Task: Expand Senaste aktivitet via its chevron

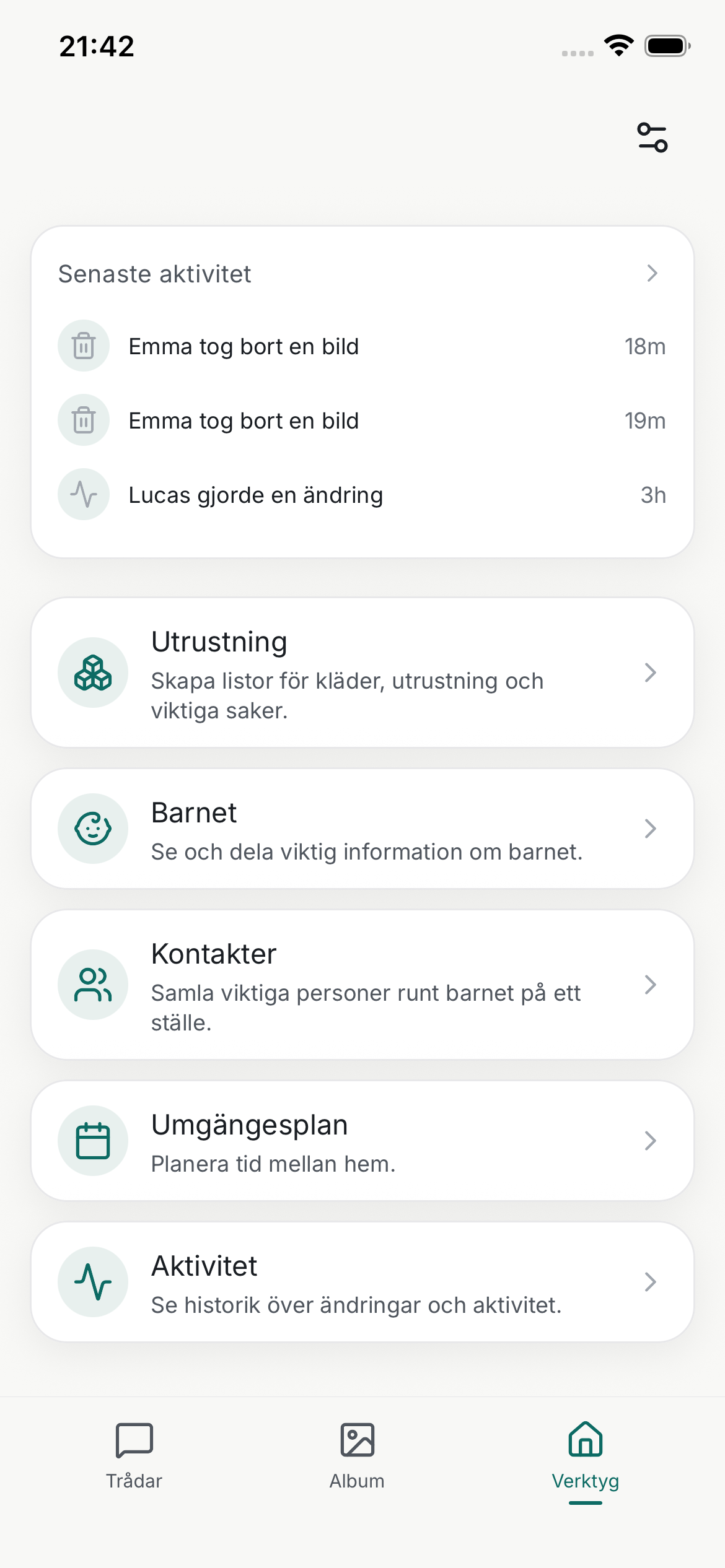Action: (x=651, y=273)
